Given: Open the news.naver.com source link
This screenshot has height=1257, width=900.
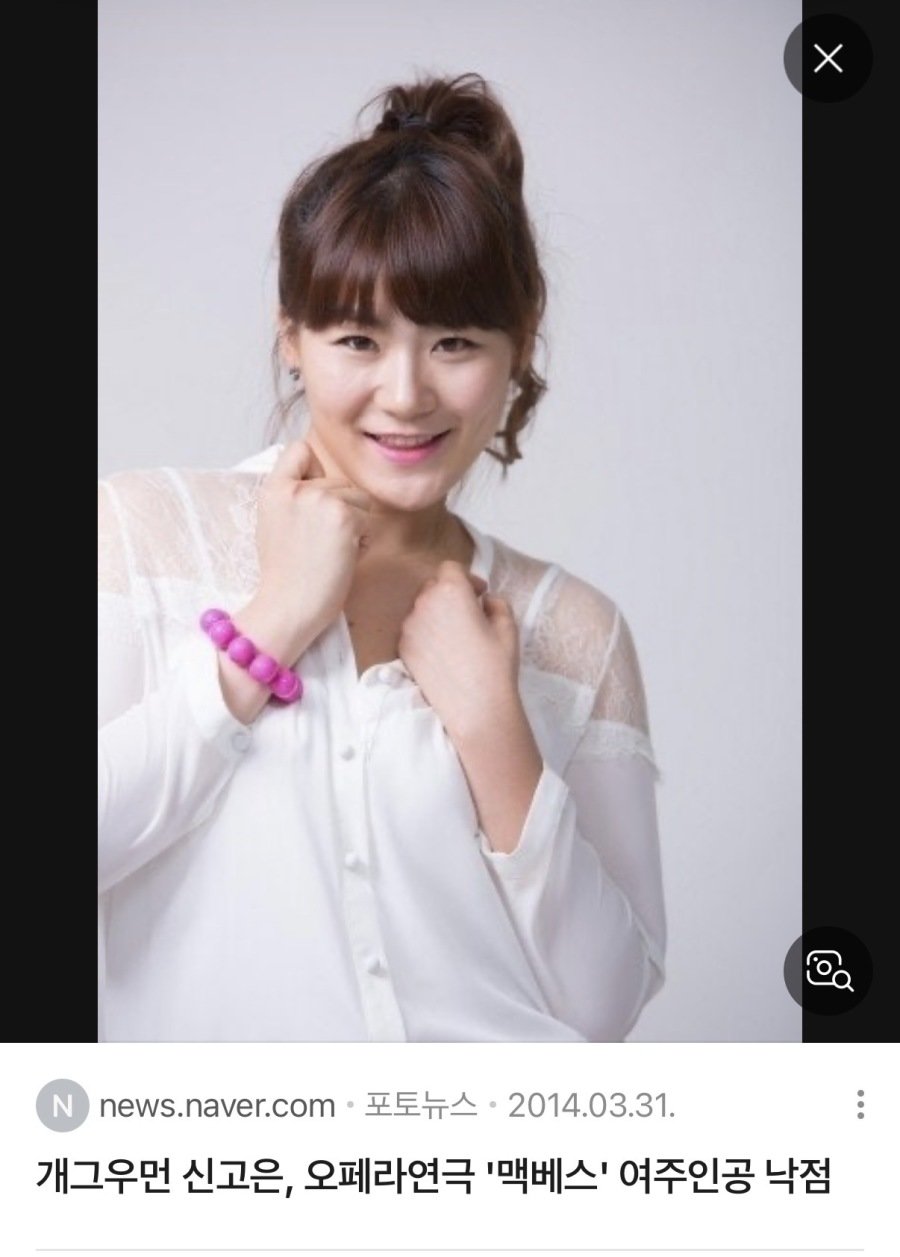Looking at the screenshot, I should click(217, 1106).
